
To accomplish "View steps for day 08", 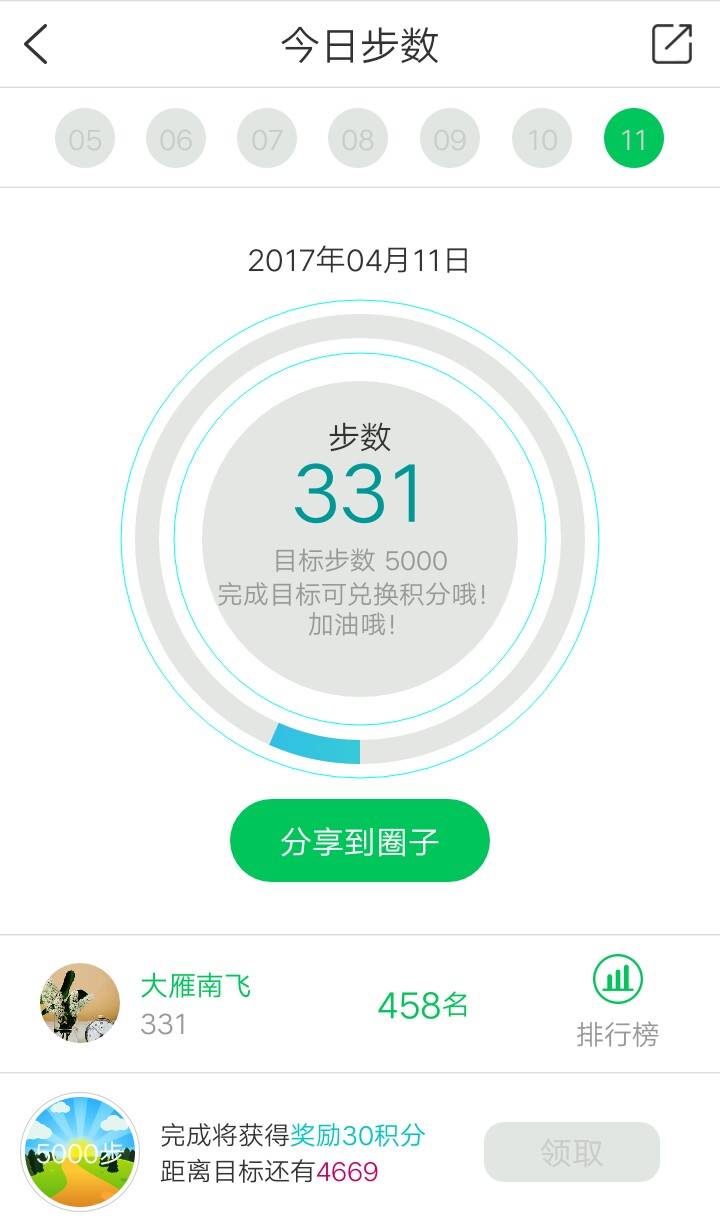I will pyautogui.click(x=358, y=139).
